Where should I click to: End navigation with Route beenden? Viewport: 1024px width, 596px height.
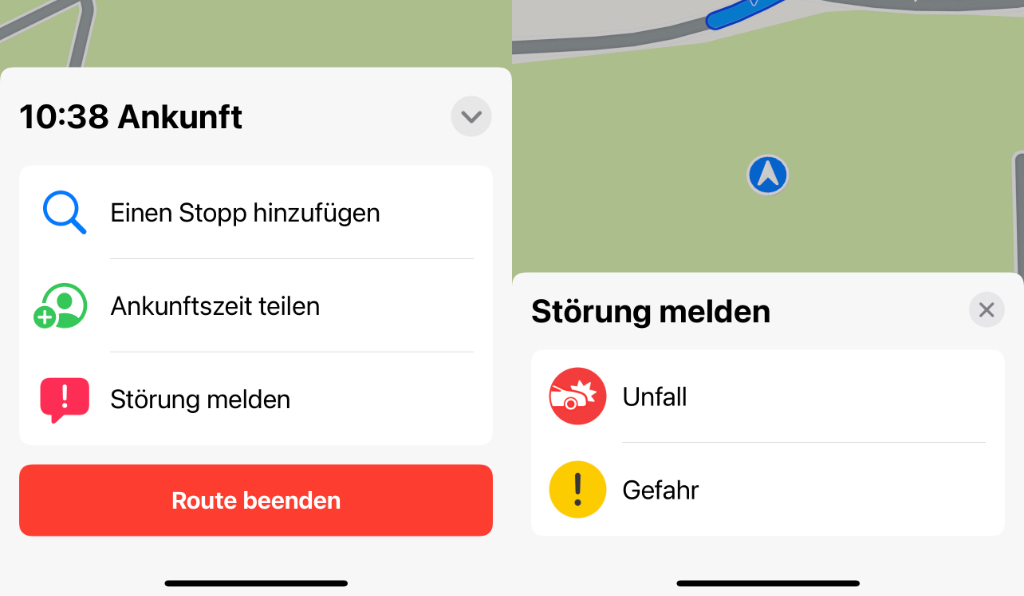point(256,500)
